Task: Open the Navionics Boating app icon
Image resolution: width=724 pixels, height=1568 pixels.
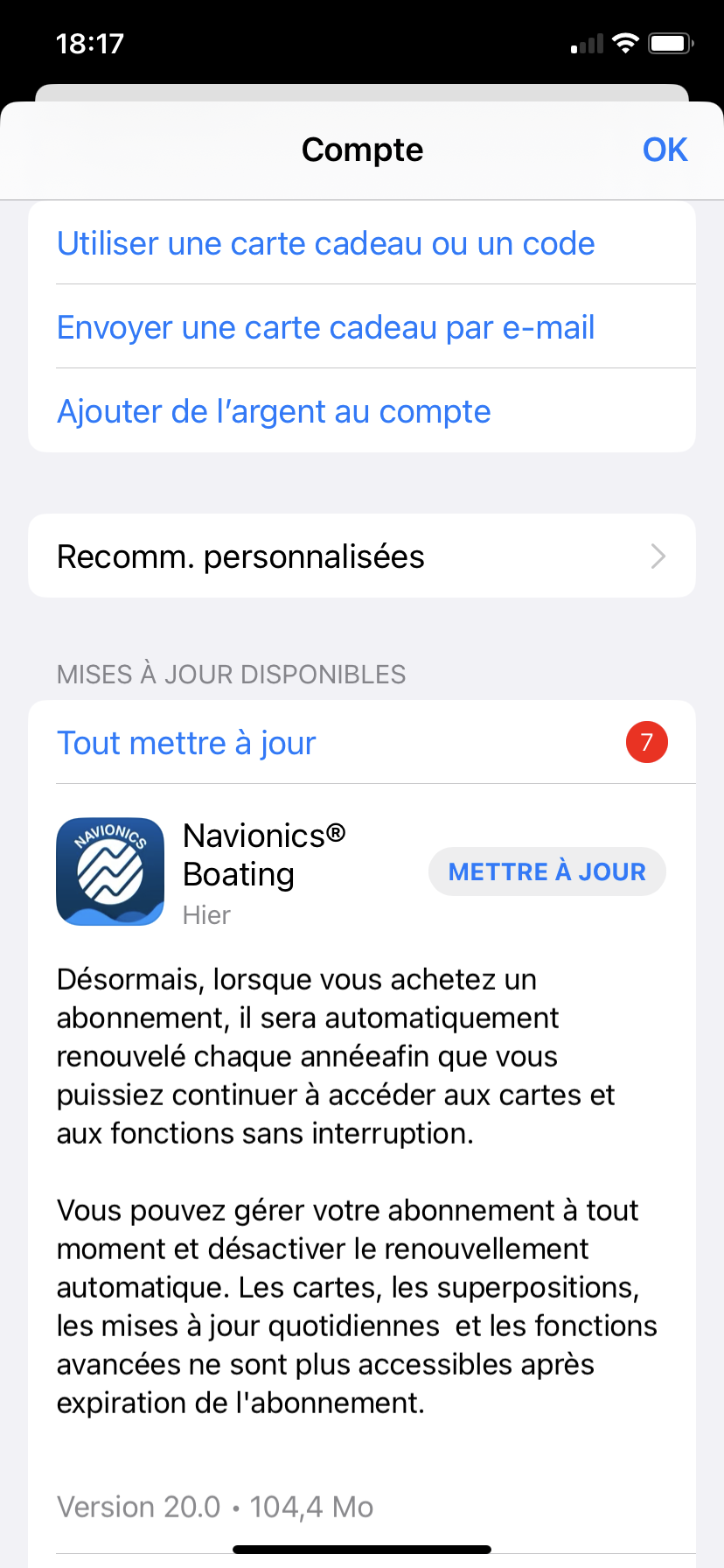Action: (x=110, y=871)
